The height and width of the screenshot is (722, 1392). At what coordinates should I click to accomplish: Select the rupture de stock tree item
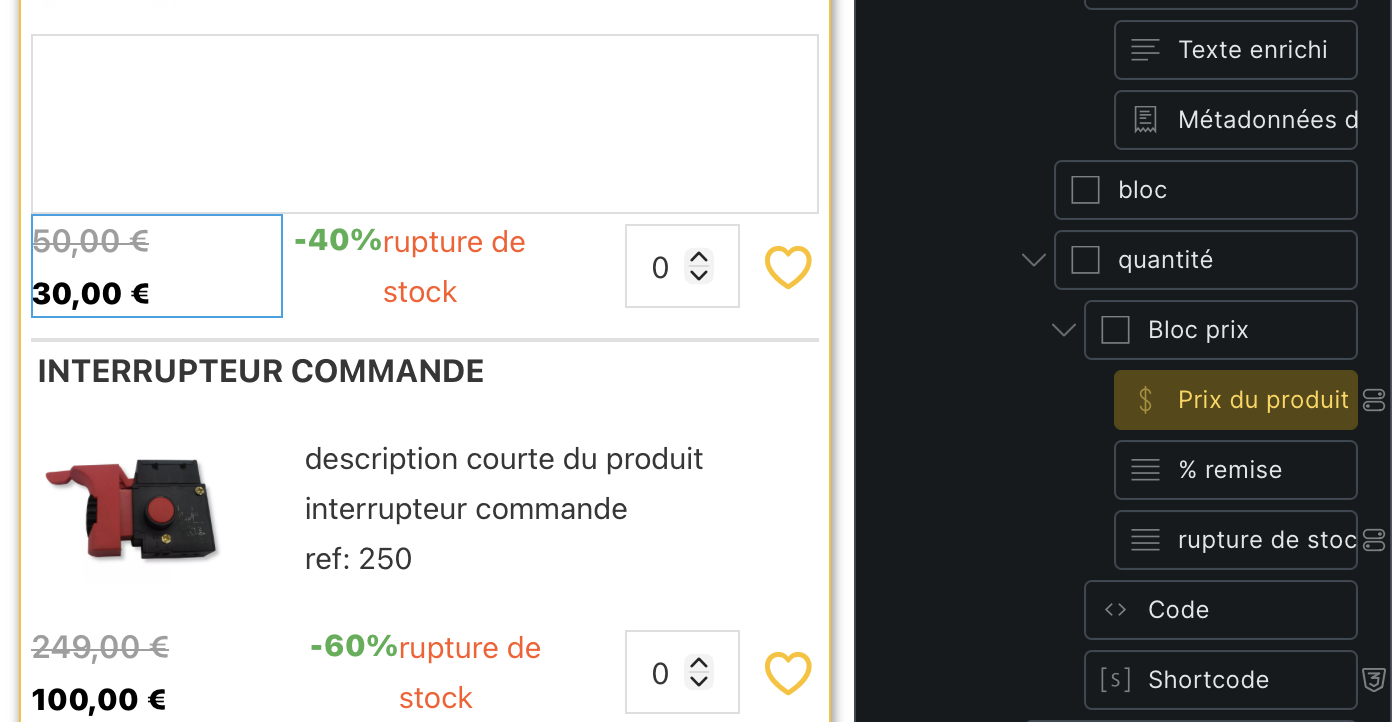click(x=1235, y=540)
